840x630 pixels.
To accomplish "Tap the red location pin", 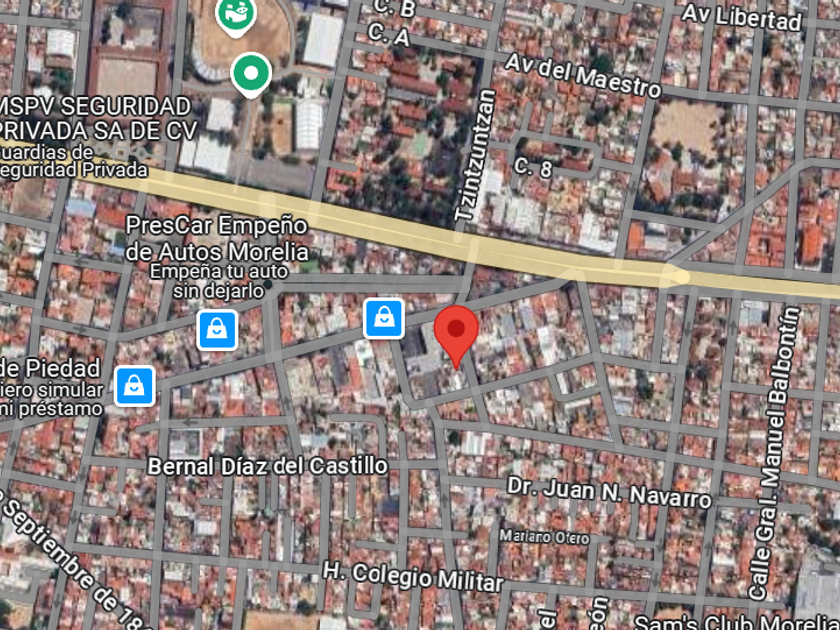I will [x=457, y=333].
